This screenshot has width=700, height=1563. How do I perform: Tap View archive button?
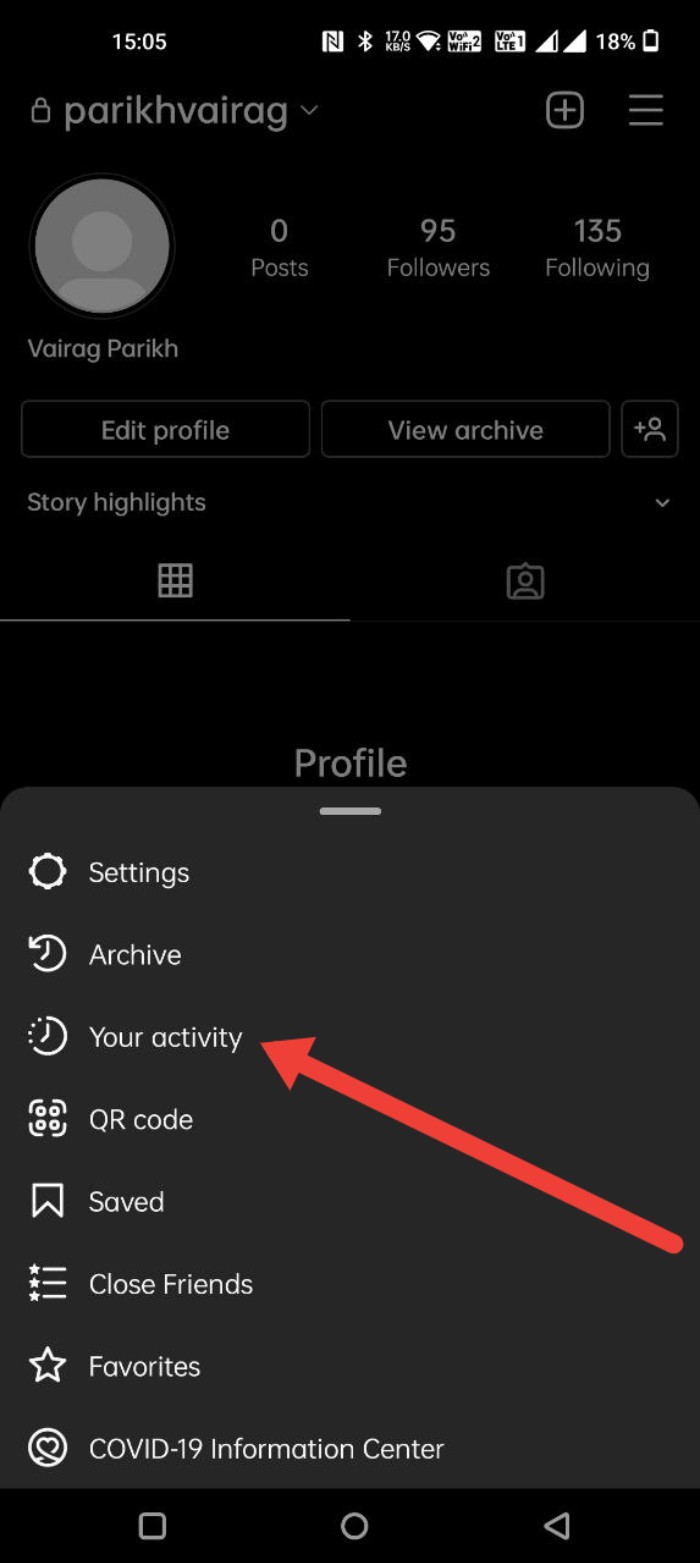(x=465, y=430)
